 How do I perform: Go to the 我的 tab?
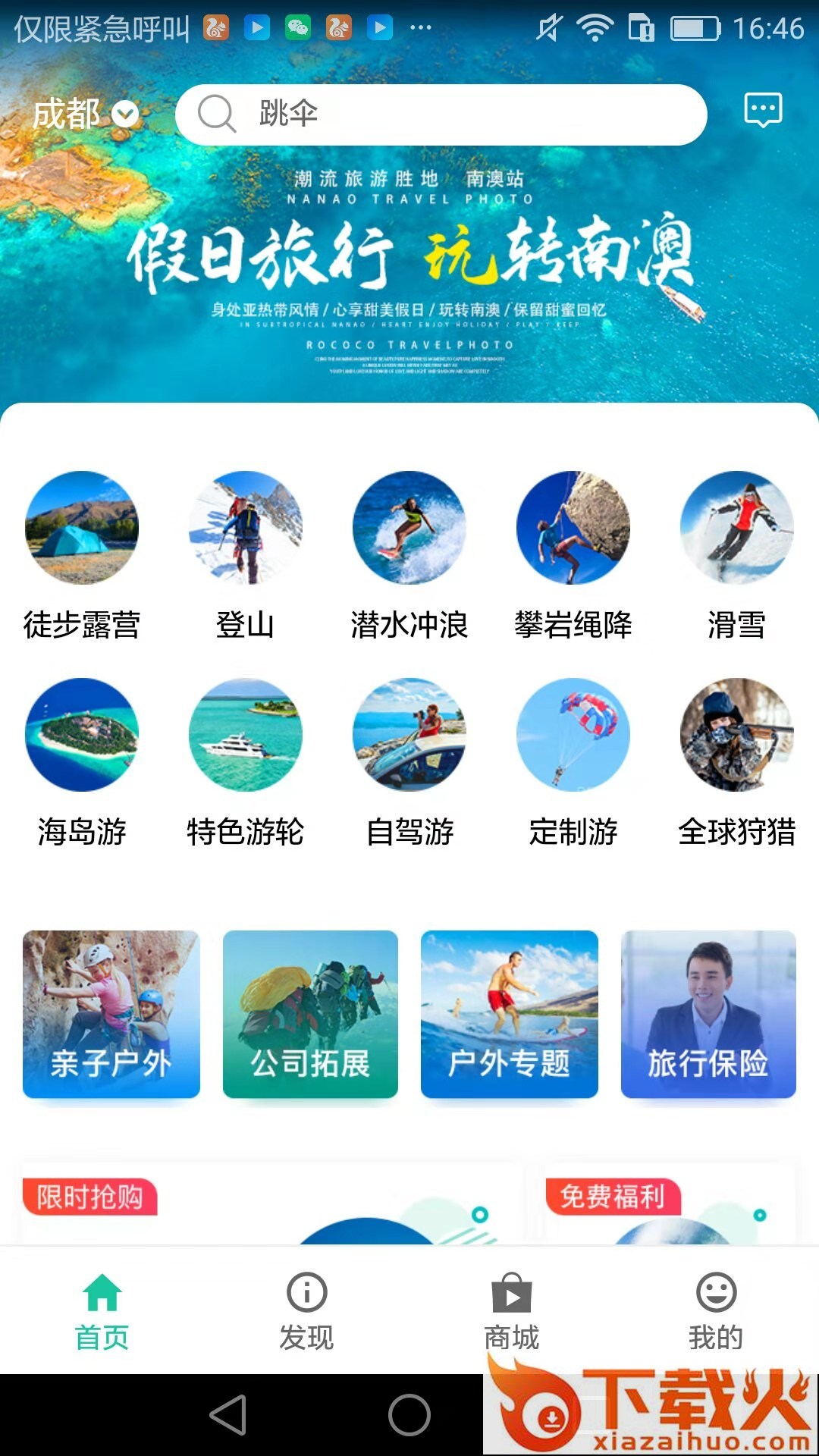coord(716,1311)
